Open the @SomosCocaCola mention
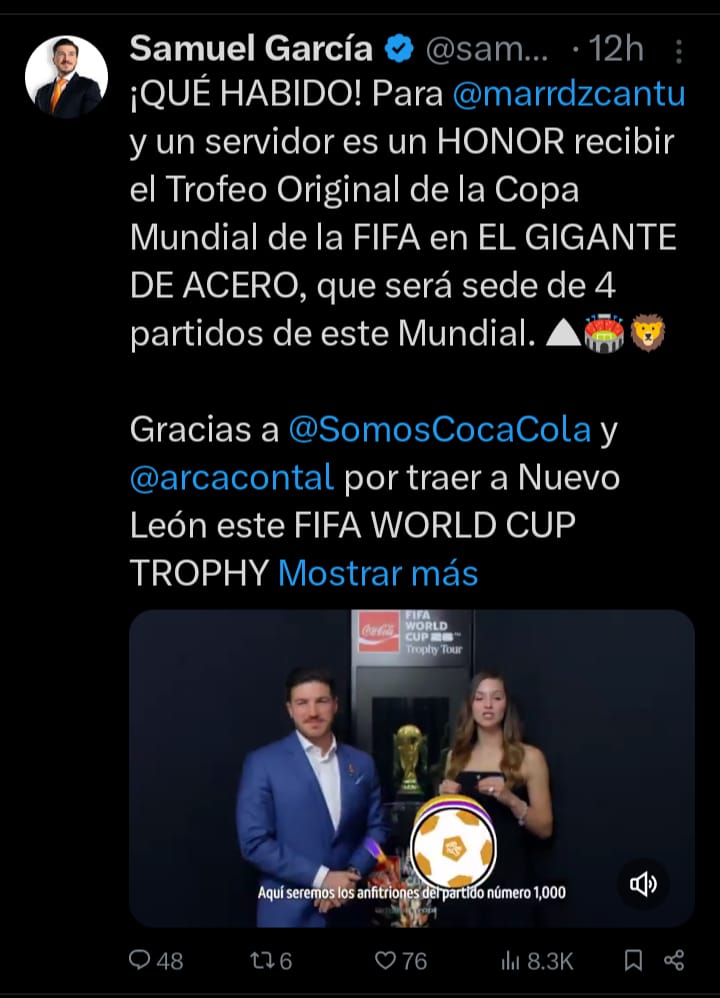The width and height of the screenshot is (720, 998). [x=439, y=429]
